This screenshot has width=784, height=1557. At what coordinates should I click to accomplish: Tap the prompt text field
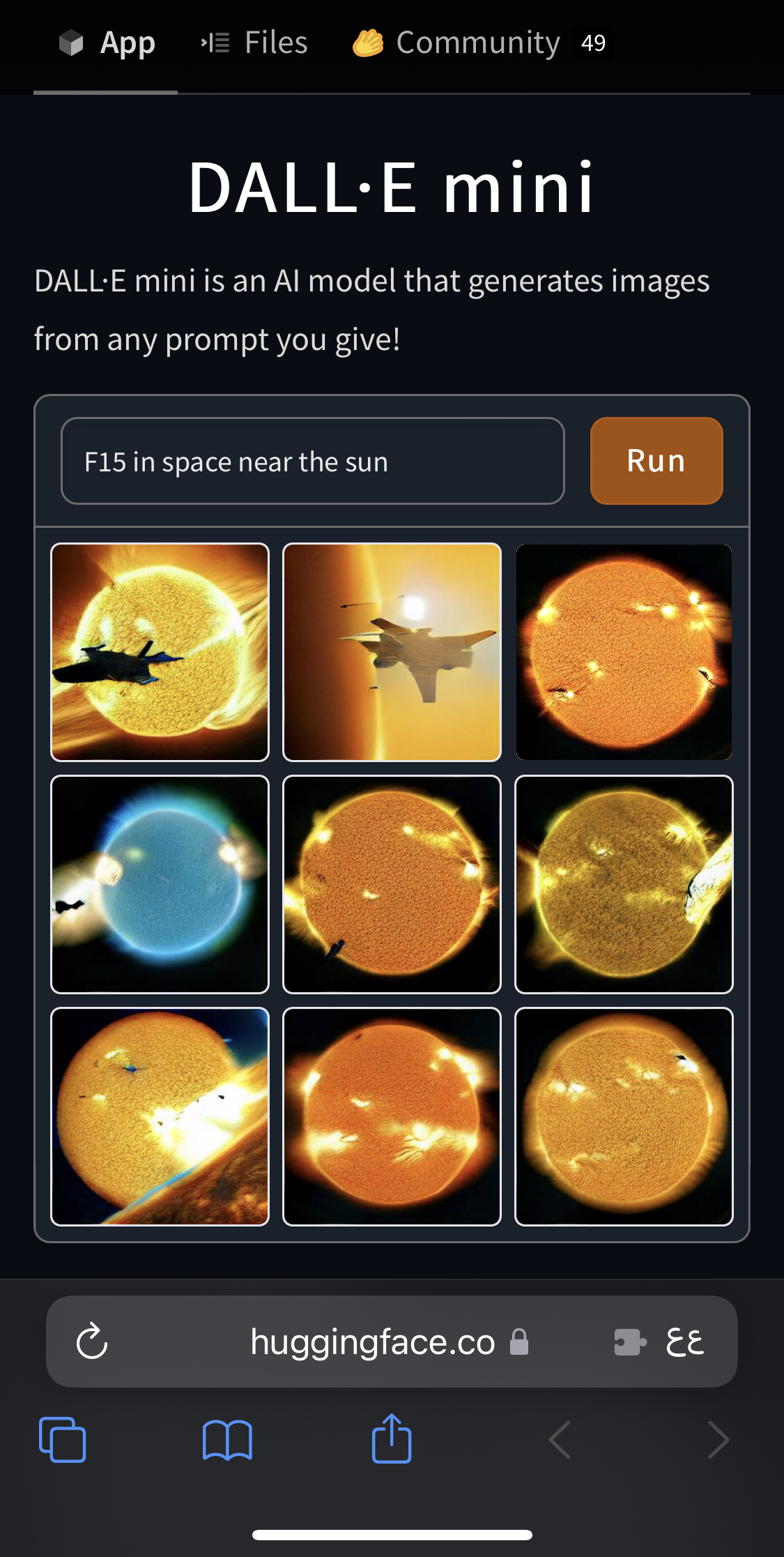[x=312, y=461]
